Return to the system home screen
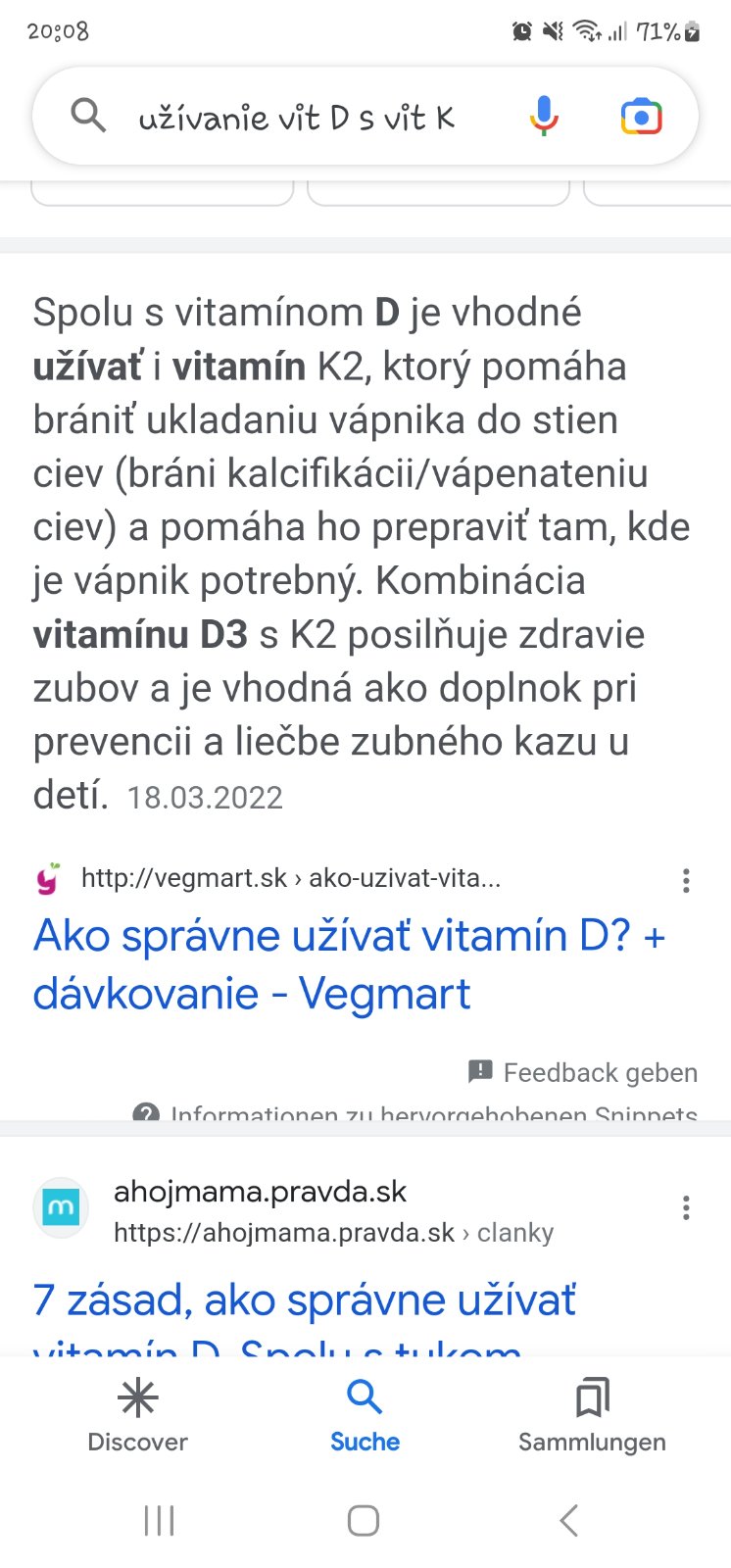The width and height of the screenshot is (731, 1568). pyautogui.click(x=364, y=1521)
